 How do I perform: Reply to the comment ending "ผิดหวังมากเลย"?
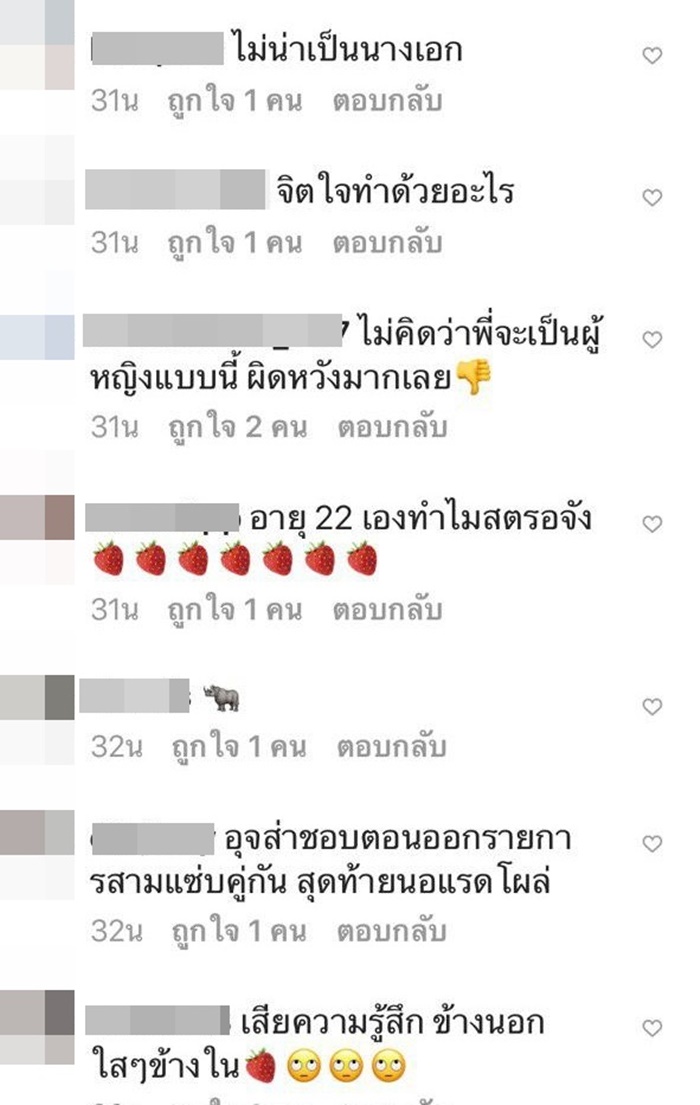[x=392, y=428]
